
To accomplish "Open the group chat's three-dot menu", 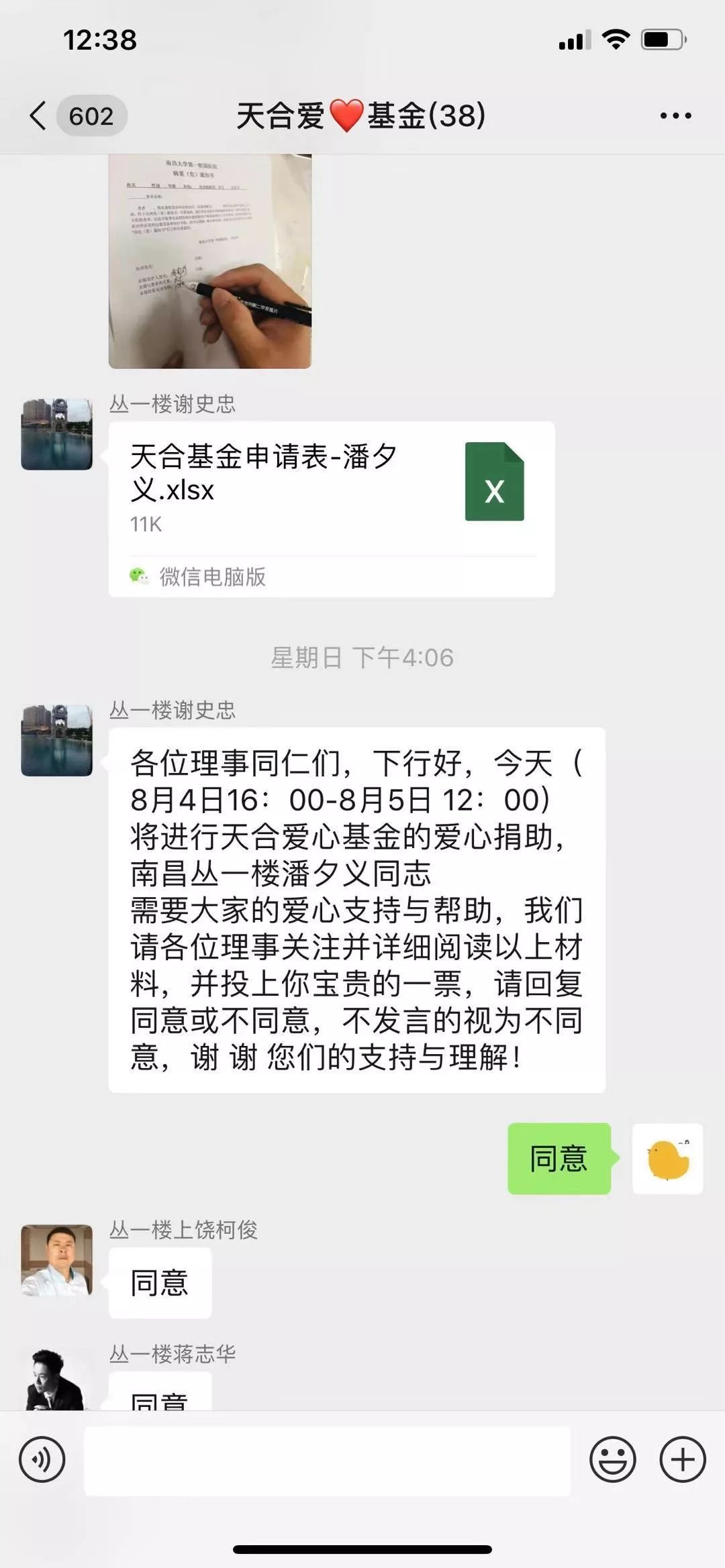I will click(x=675, y=116).
